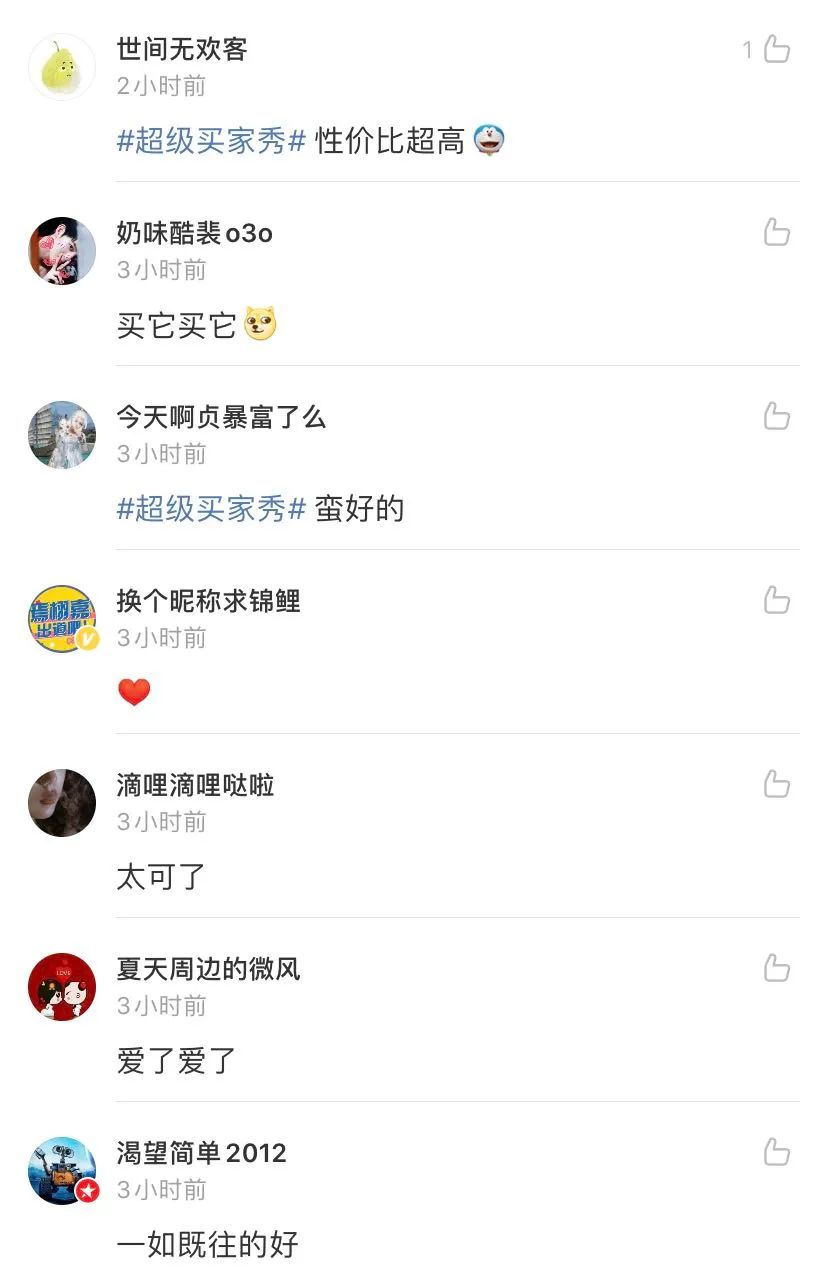
Task: Open #超级买家秀# topic in 世间无欢客's comment
Action: [x=211, y=141]
